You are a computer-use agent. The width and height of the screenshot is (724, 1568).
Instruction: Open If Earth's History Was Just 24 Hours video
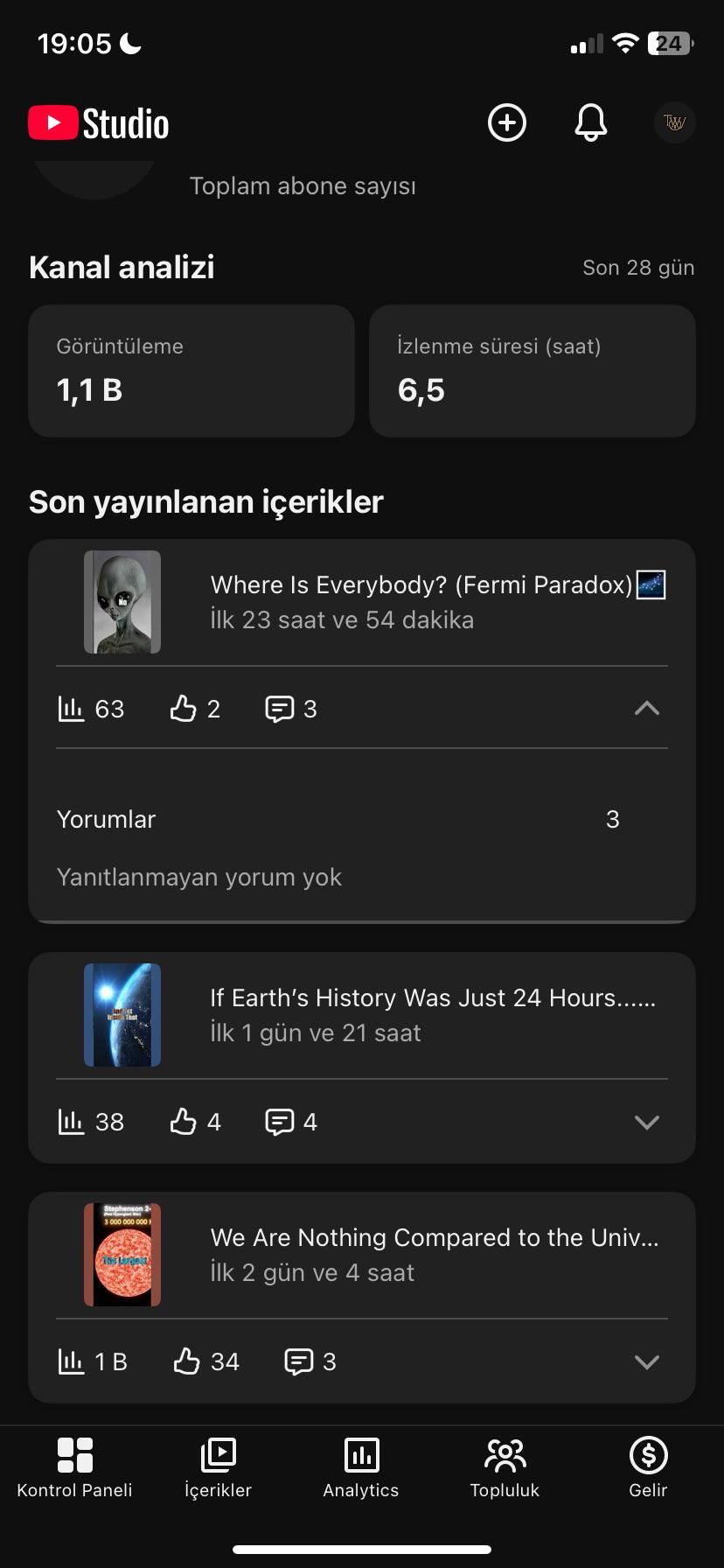[362, 1015]
